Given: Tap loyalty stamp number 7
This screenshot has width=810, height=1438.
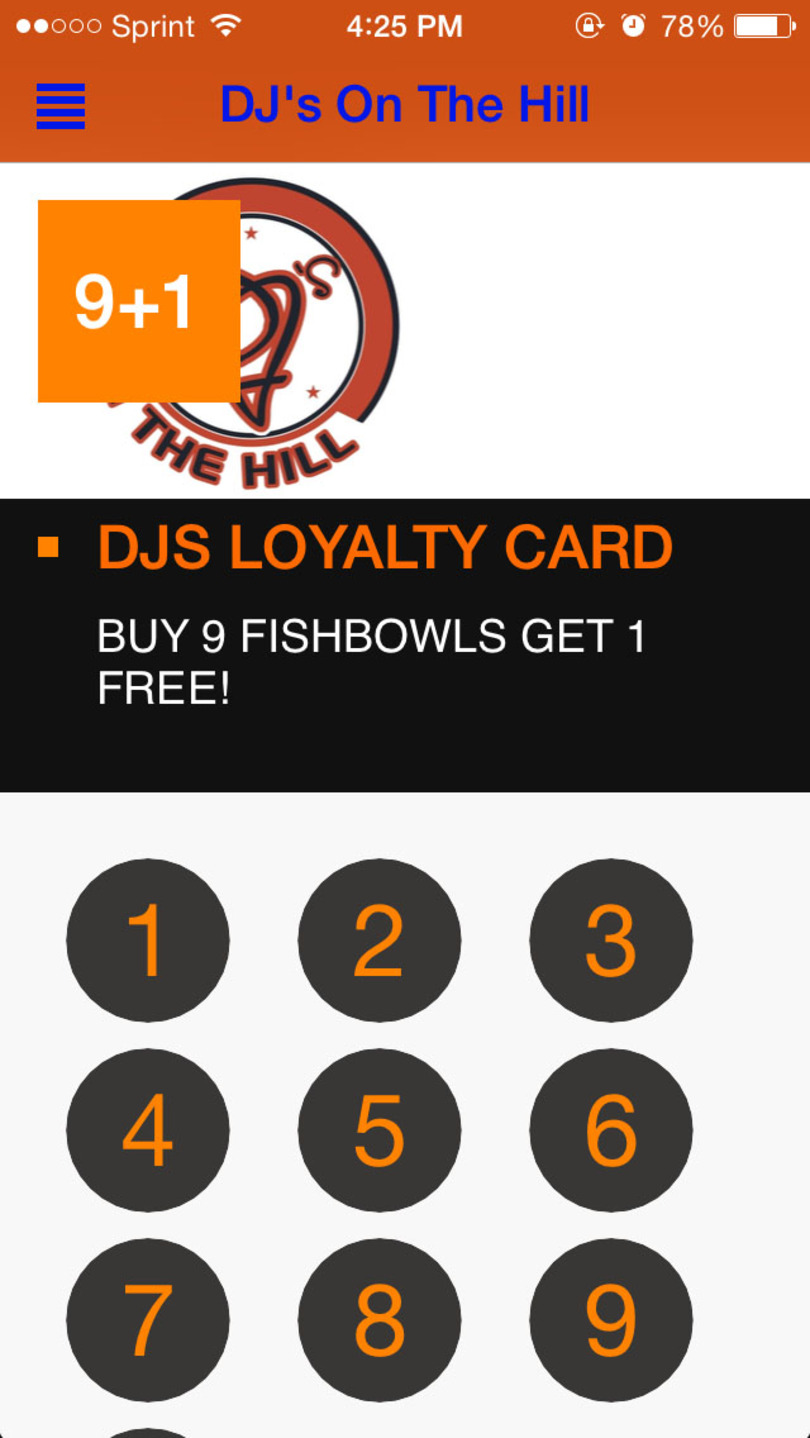Looking at the screenshot, I should (148, 1320).
